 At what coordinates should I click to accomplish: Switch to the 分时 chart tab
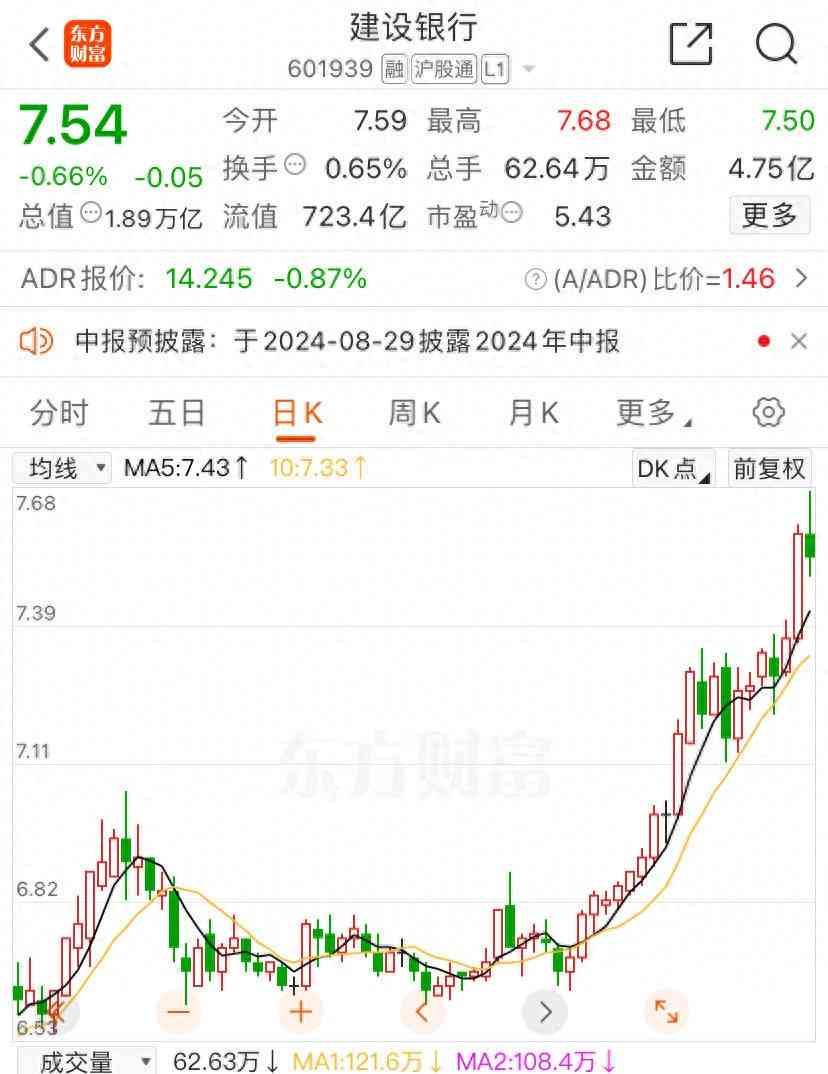pyautogui.click(x=59, y=412)
